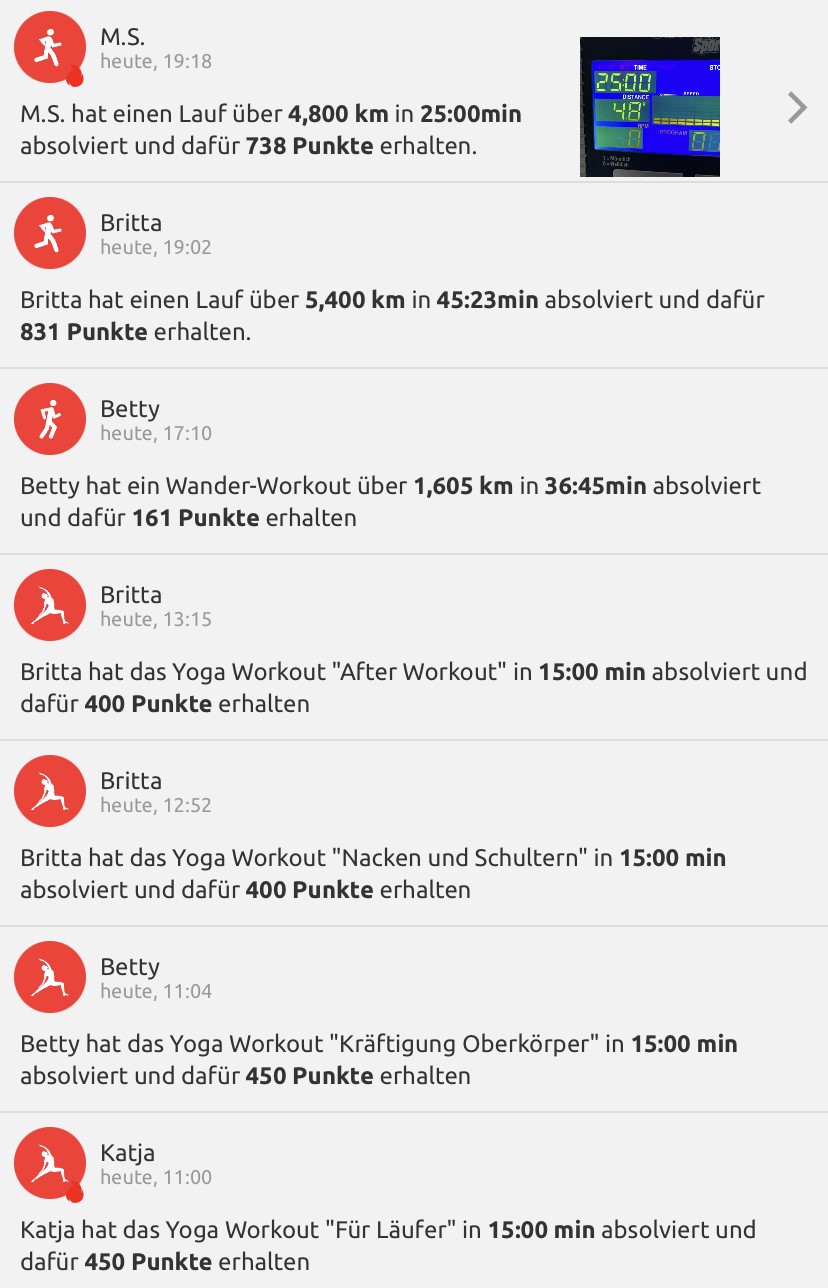Expand M.S.'s run entry via chevron
The width and height of the screenshot is (828, 1288).
797,107
